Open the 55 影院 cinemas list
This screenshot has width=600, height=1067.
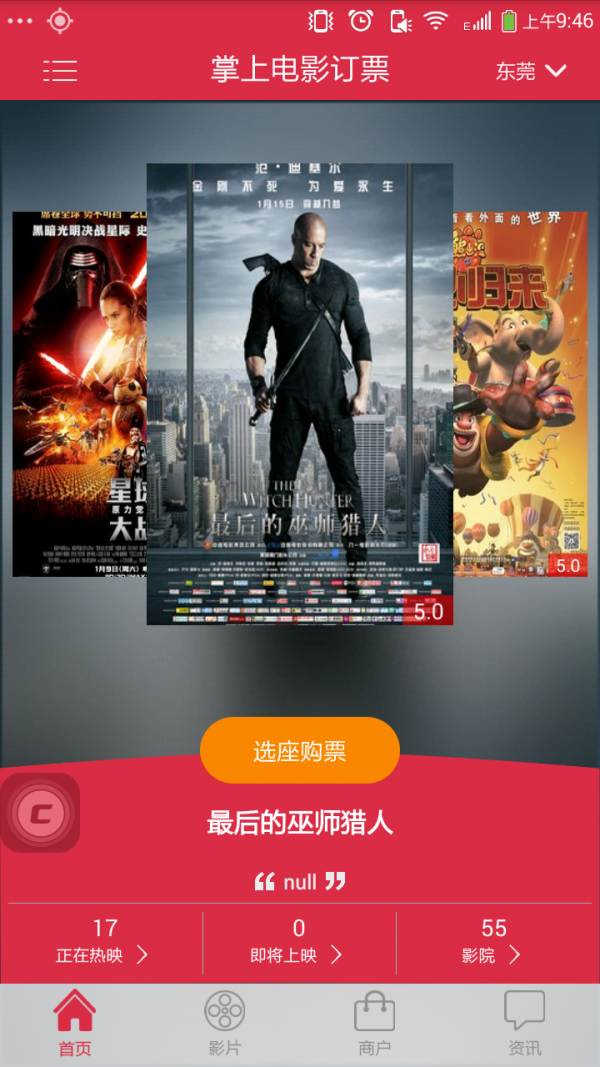[x=493, y=942]
